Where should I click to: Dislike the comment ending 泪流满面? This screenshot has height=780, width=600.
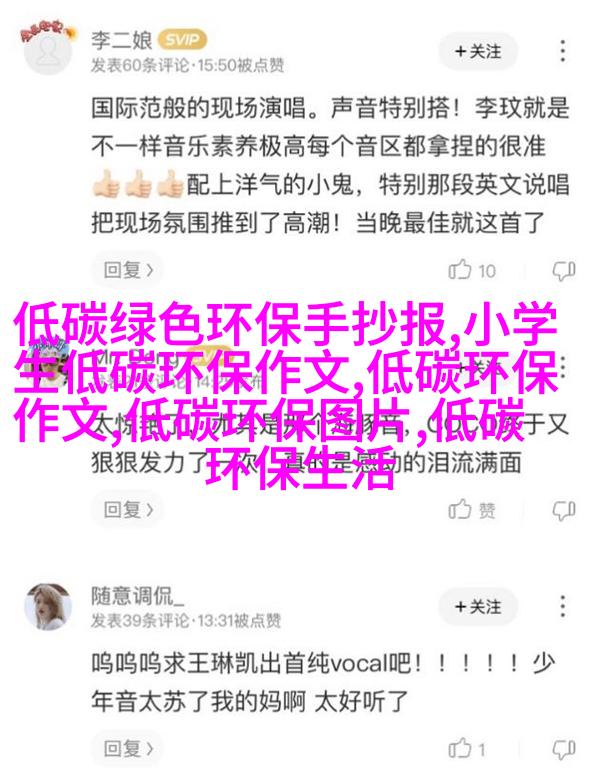coord(565,509)
